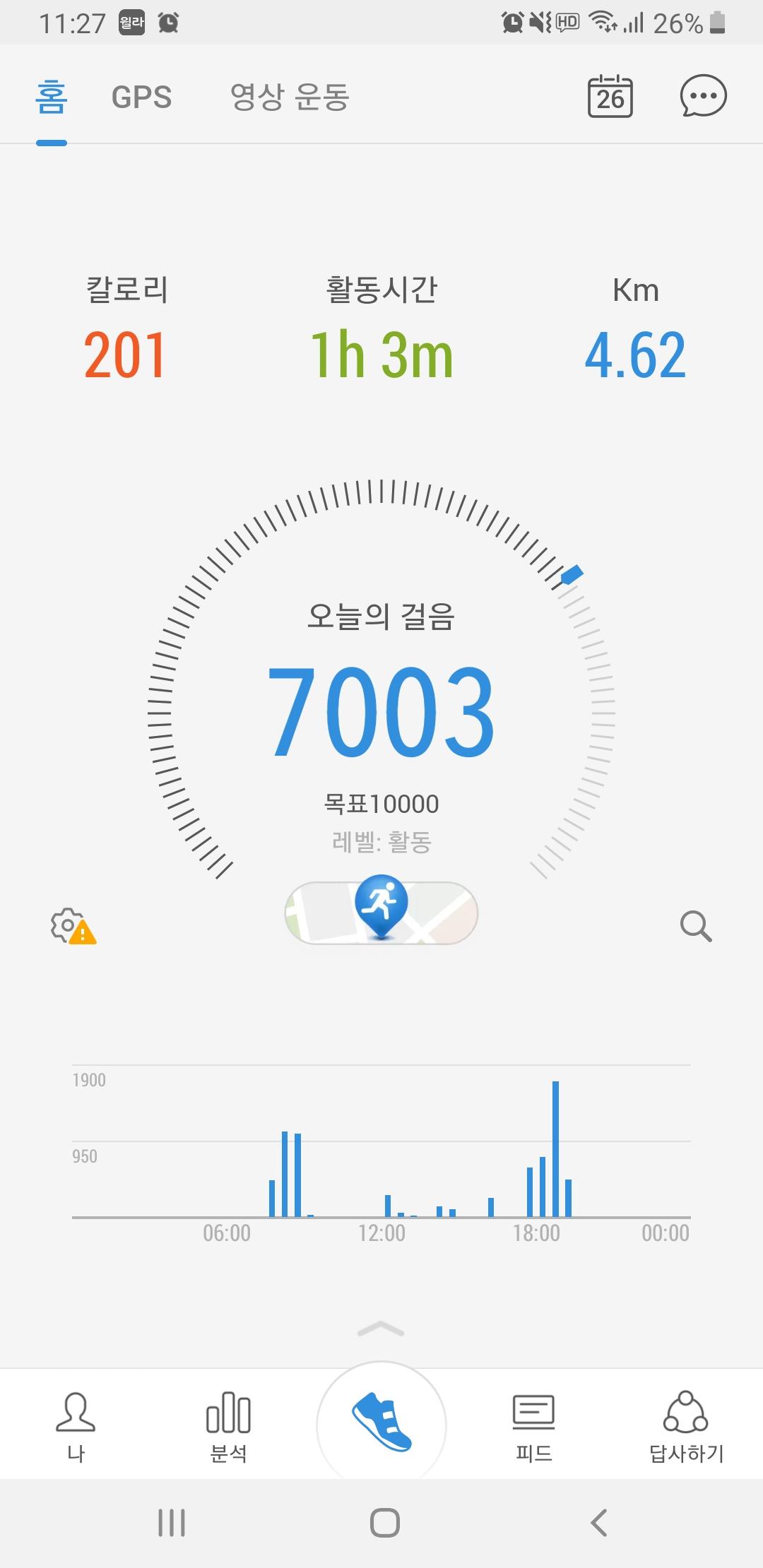This screenshot has width=763, height=1568.
Task: Open the calendar showing 26
Action: pyautogui.click(x=610, y=97)
